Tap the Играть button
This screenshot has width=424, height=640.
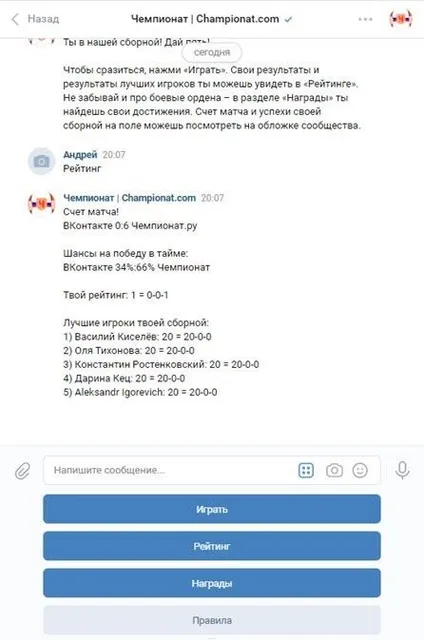212,509
